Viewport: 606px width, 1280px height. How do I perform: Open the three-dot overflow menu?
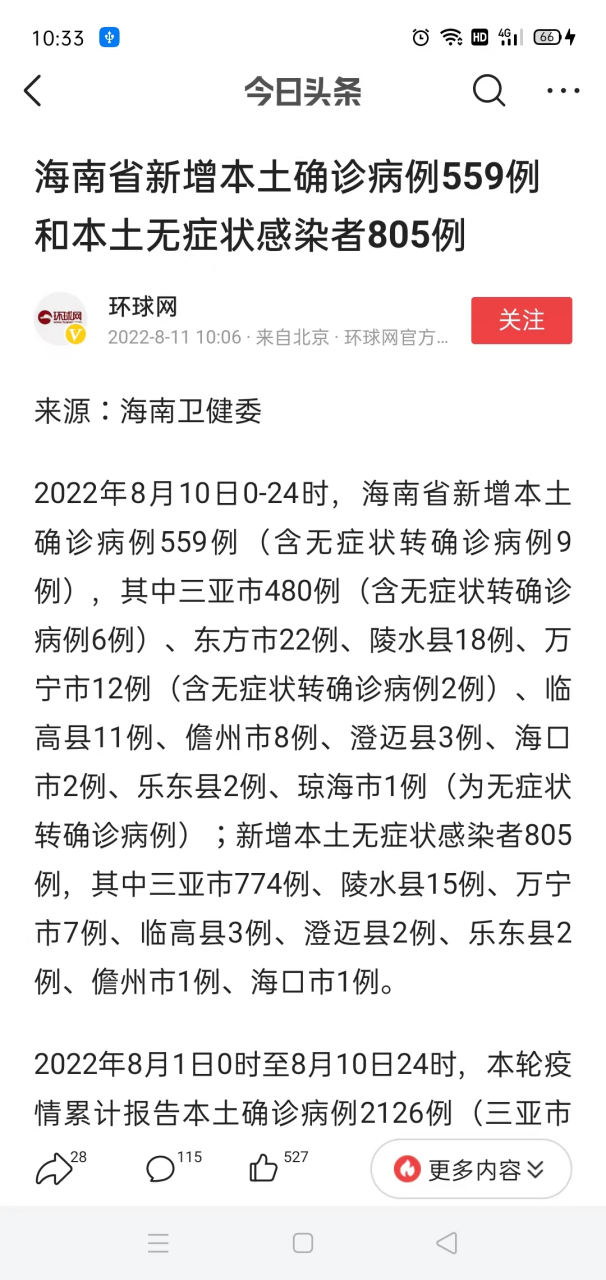click(x=563, y=91)
